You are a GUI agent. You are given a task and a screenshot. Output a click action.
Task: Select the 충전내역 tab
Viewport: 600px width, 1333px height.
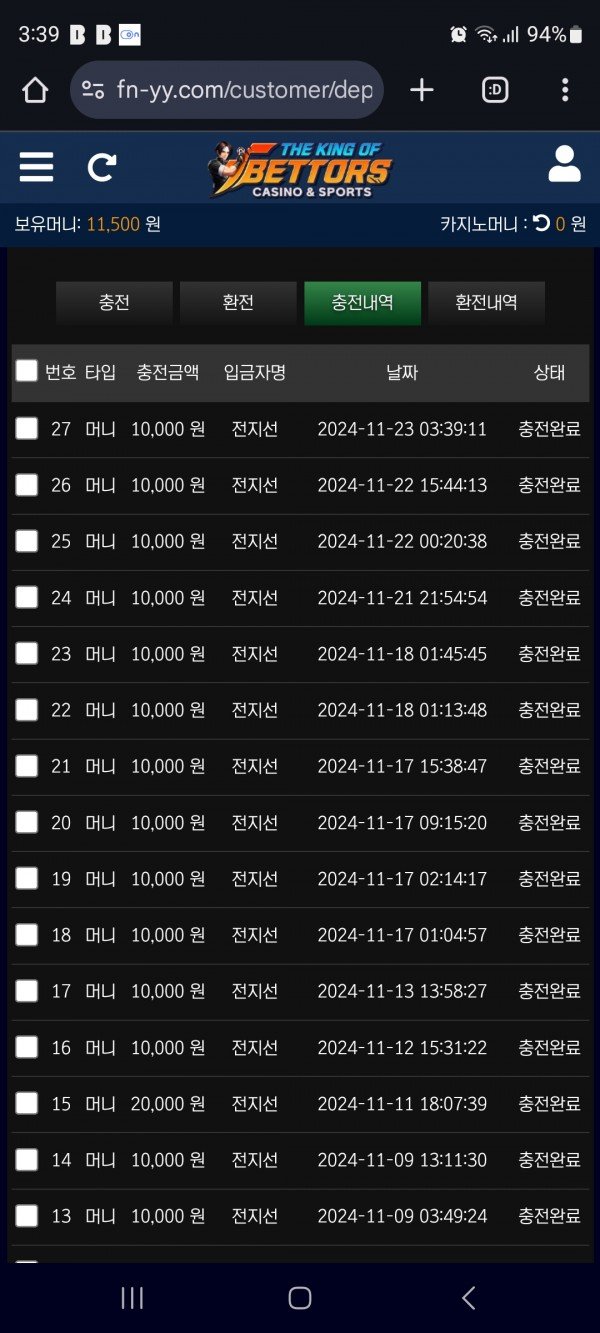coord(362,303)
